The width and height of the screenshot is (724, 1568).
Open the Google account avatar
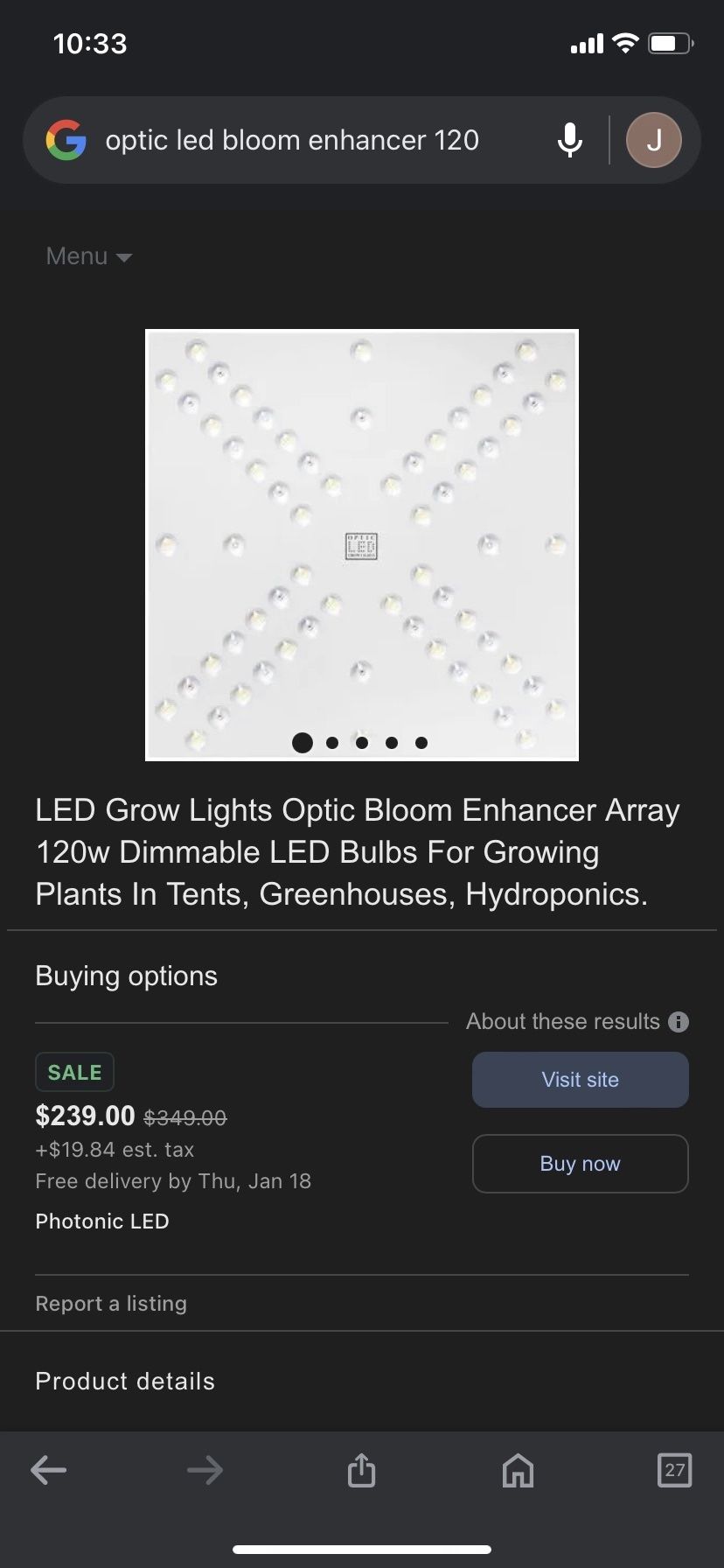pyautogui.click(x=653, y=140)
